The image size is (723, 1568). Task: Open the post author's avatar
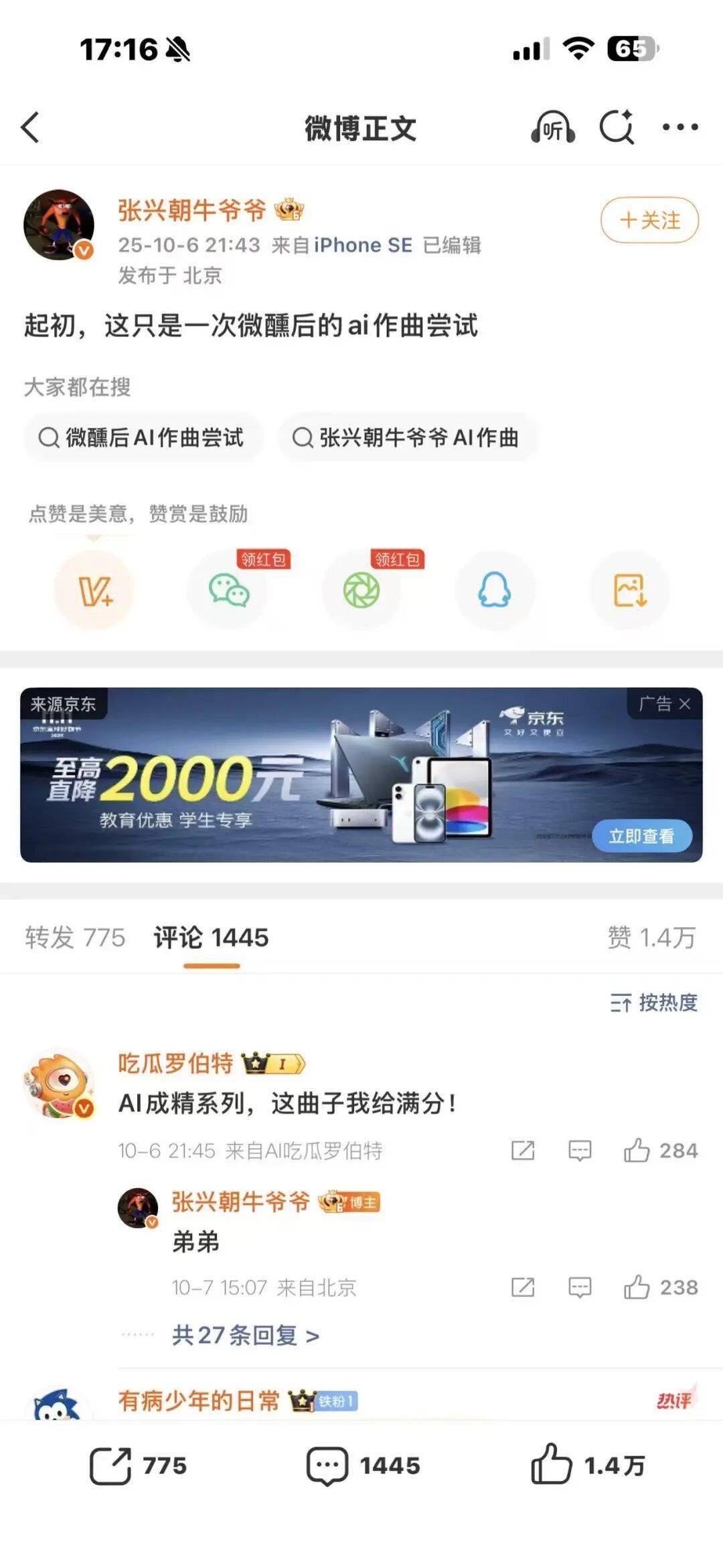tap(59, 224)
